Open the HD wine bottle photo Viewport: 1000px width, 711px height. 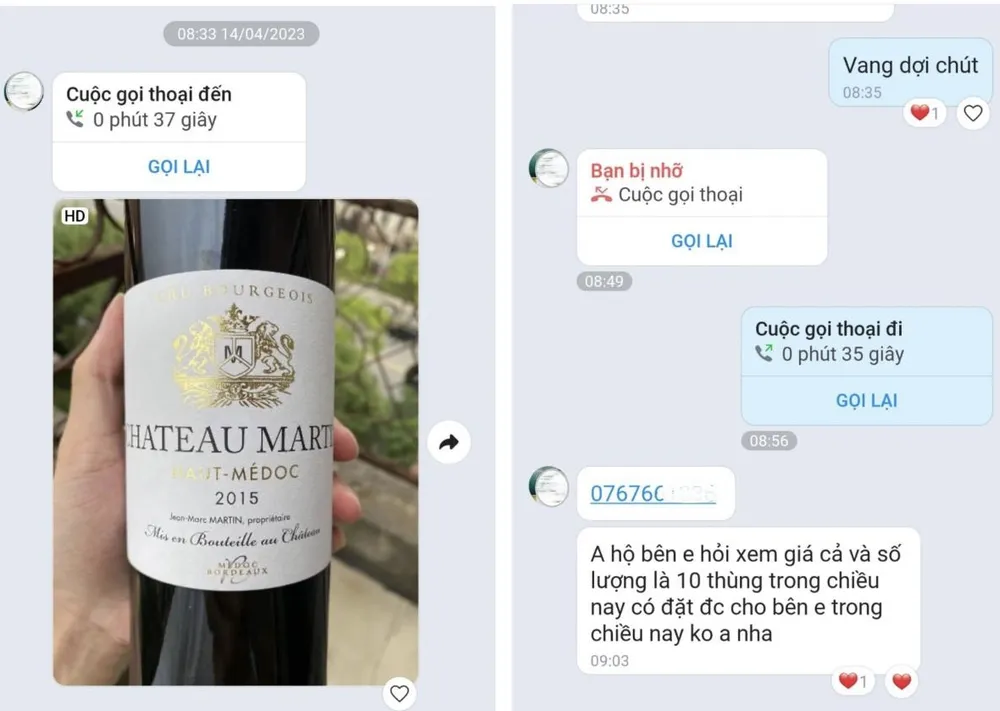(235, 440)
